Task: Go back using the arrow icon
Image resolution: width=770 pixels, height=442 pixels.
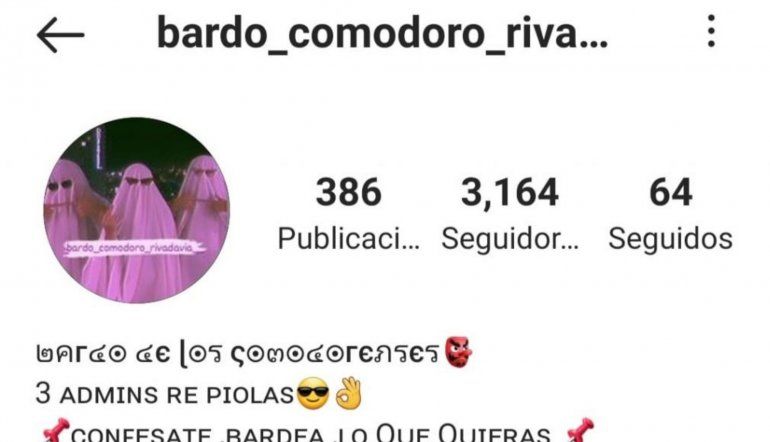Action: tap(60, 36)
